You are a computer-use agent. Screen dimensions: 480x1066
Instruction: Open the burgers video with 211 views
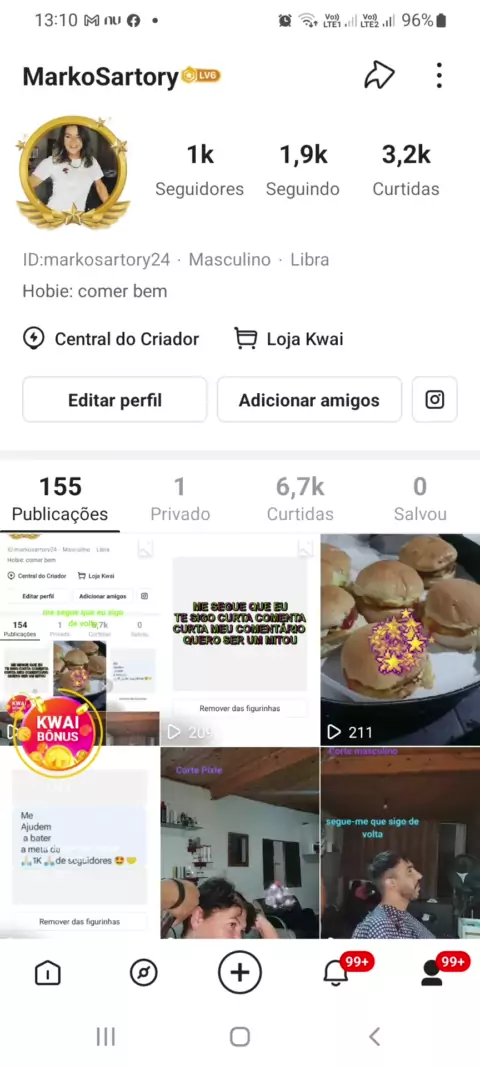(x=400, y=639)
